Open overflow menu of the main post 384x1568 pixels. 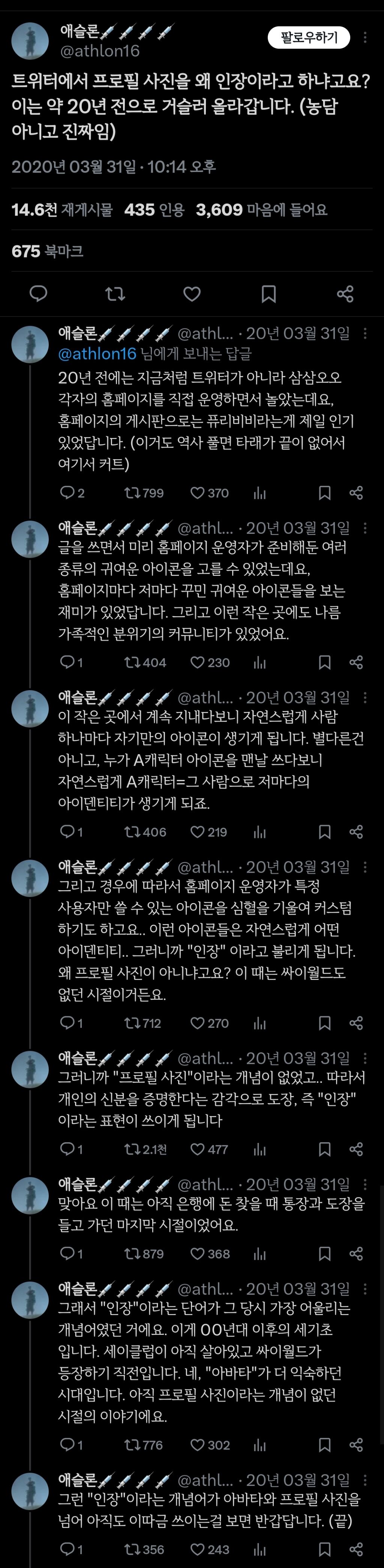click(x=365, y=38)
